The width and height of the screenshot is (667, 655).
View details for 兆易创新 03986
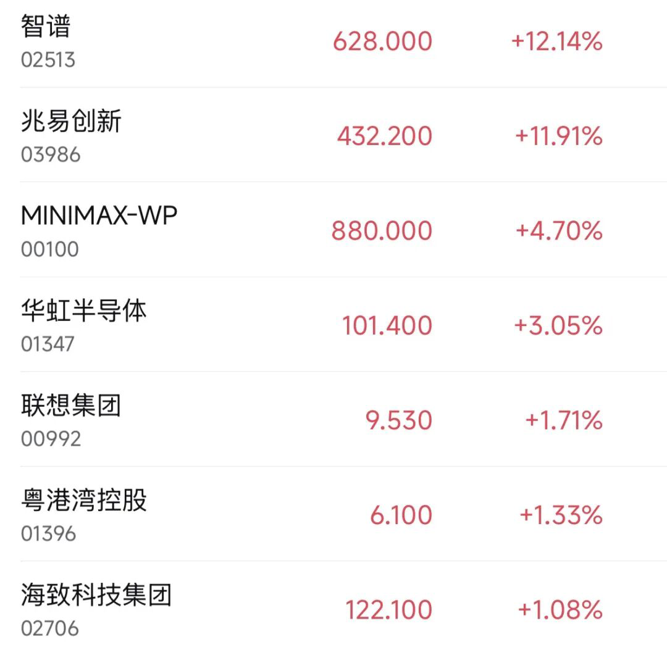(x=333, y=136)
